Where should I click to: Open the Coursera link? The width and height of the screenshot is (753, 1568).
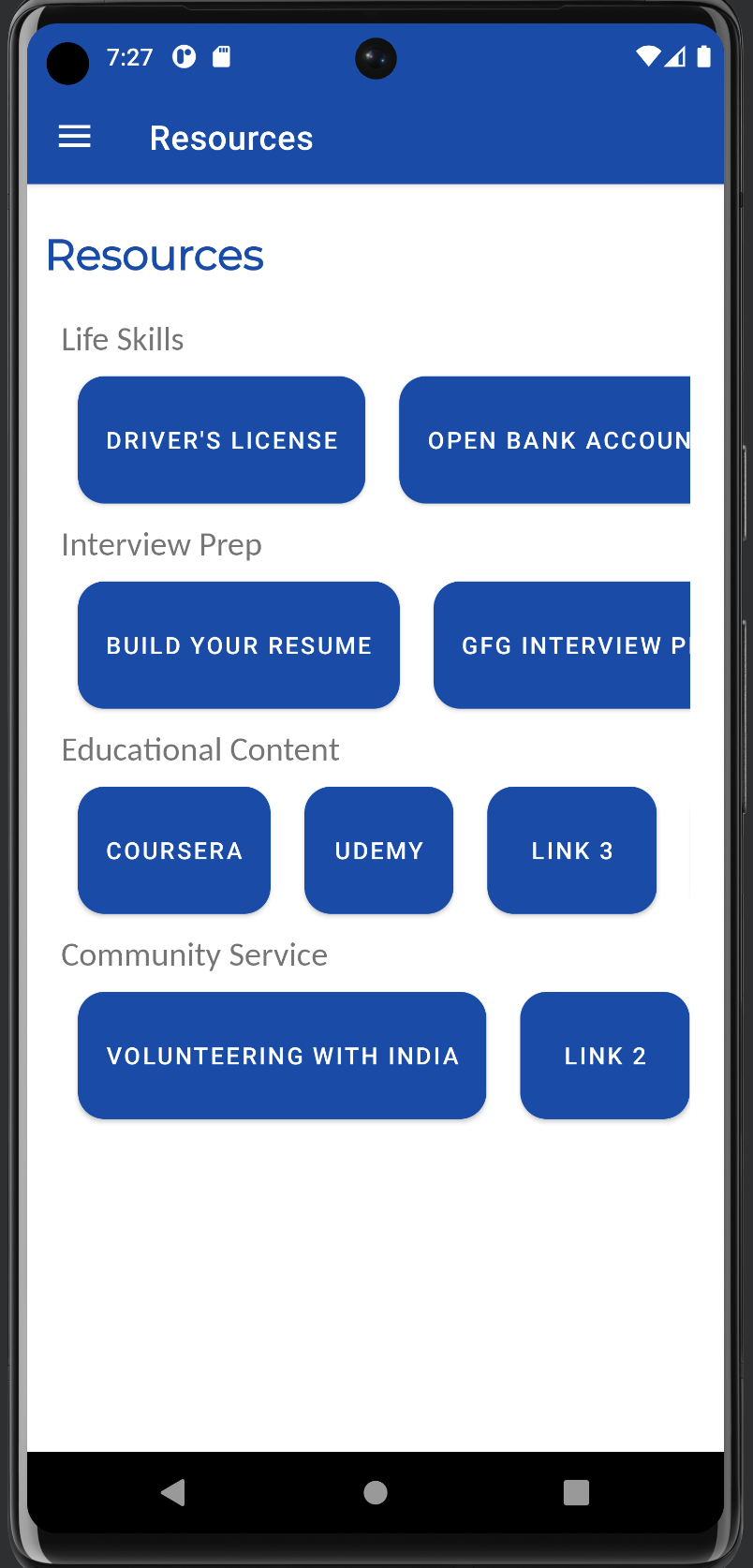[x=173, y=850]
